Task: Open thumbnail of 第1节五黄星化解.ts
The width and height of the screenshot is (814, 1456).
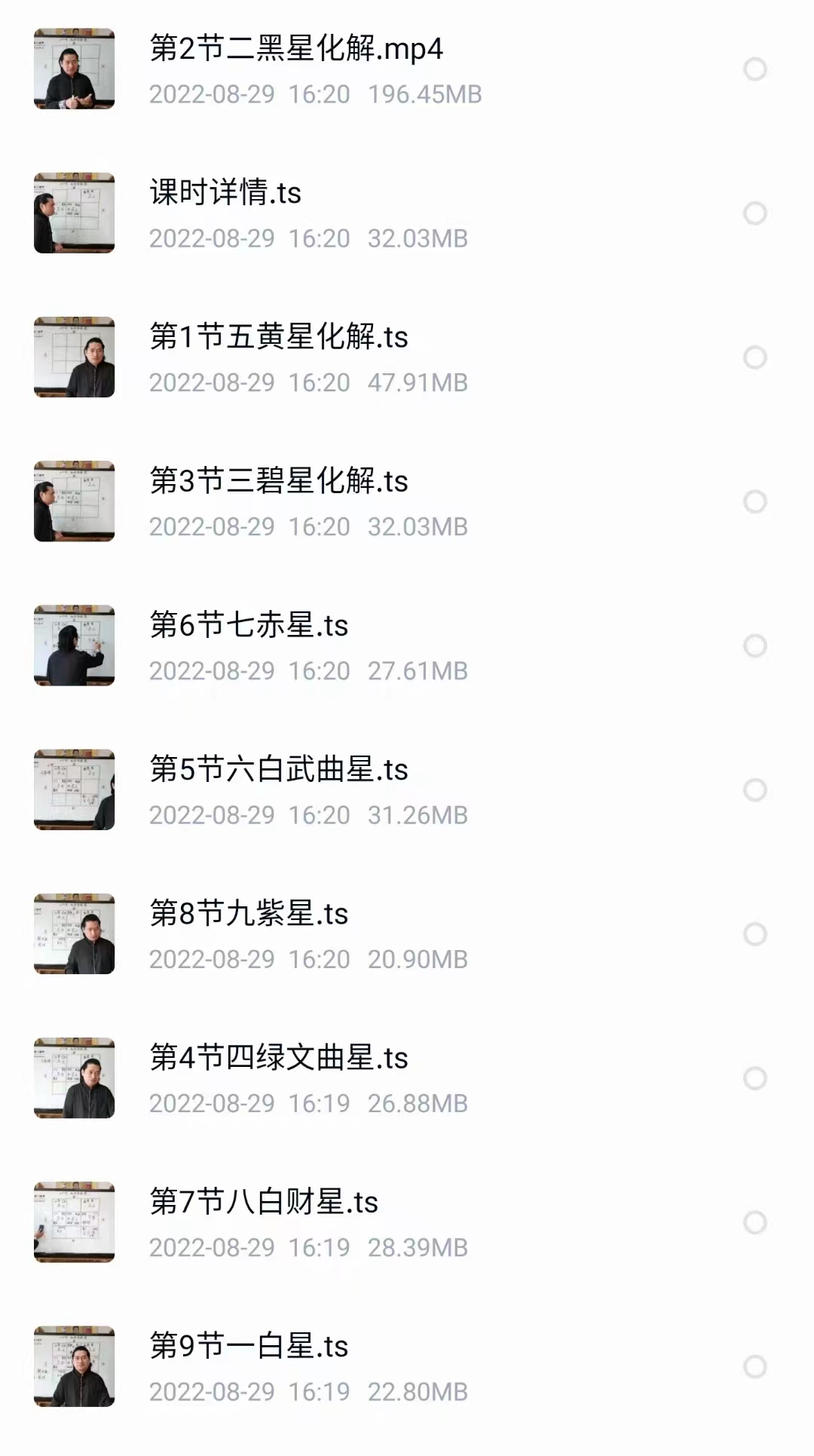Action: pyautogui.click(x=73, y=357)
